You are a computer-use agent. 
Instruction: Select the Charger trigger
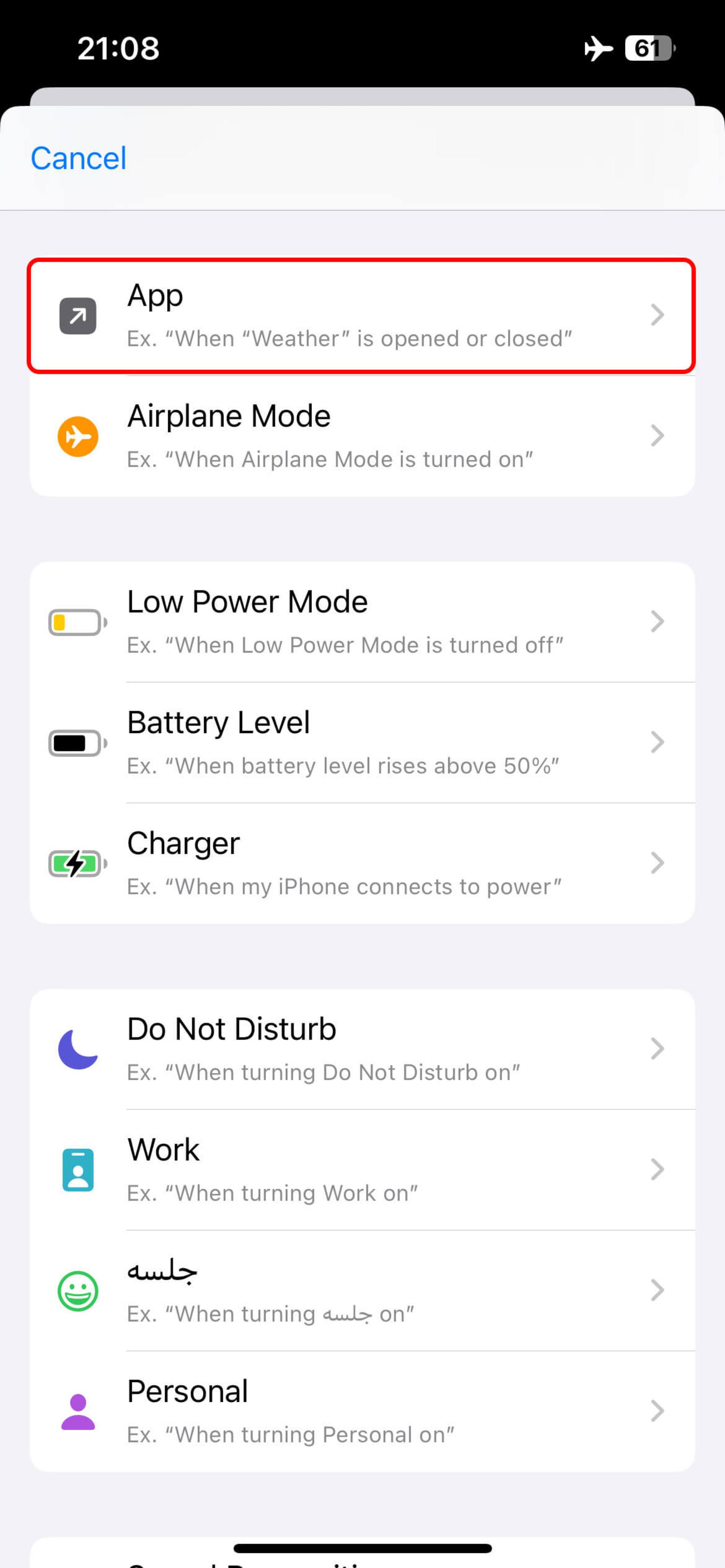(362, 863)
